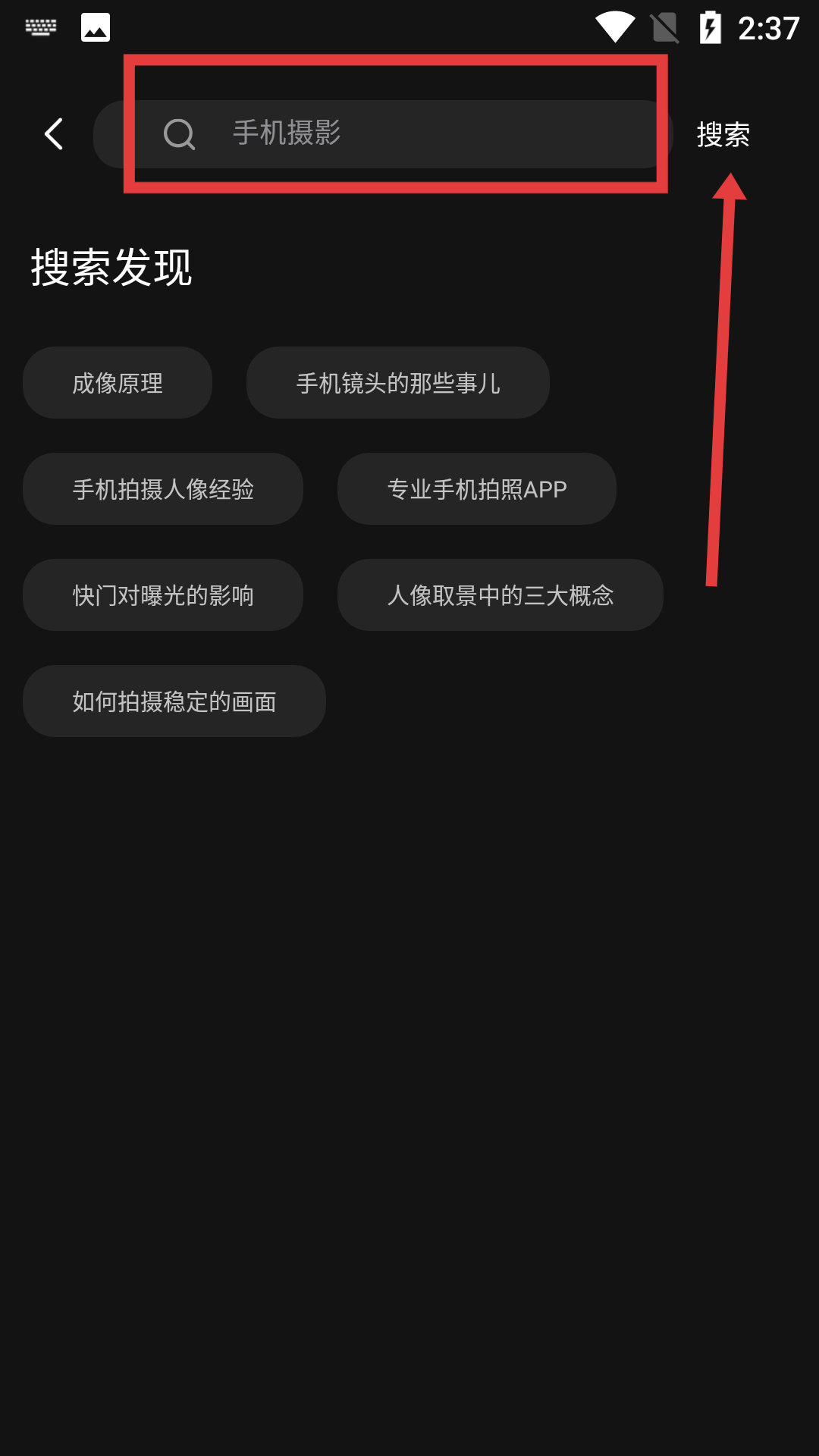Focus the 手机摄影 search field
Image resolution: width=819 pixels, height=1456 pixels.
394,133
